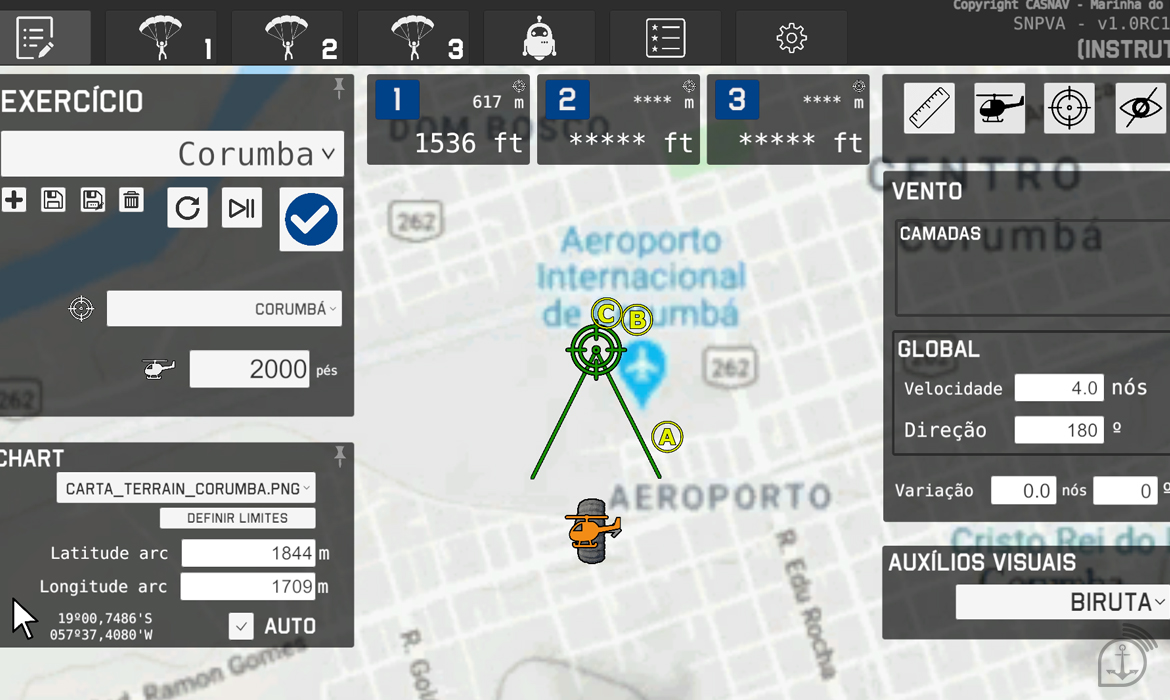This screenshot has width=1170, height=700.
Task: Switch to parachutist 1 tab
Action: click(x=161, y=38)
